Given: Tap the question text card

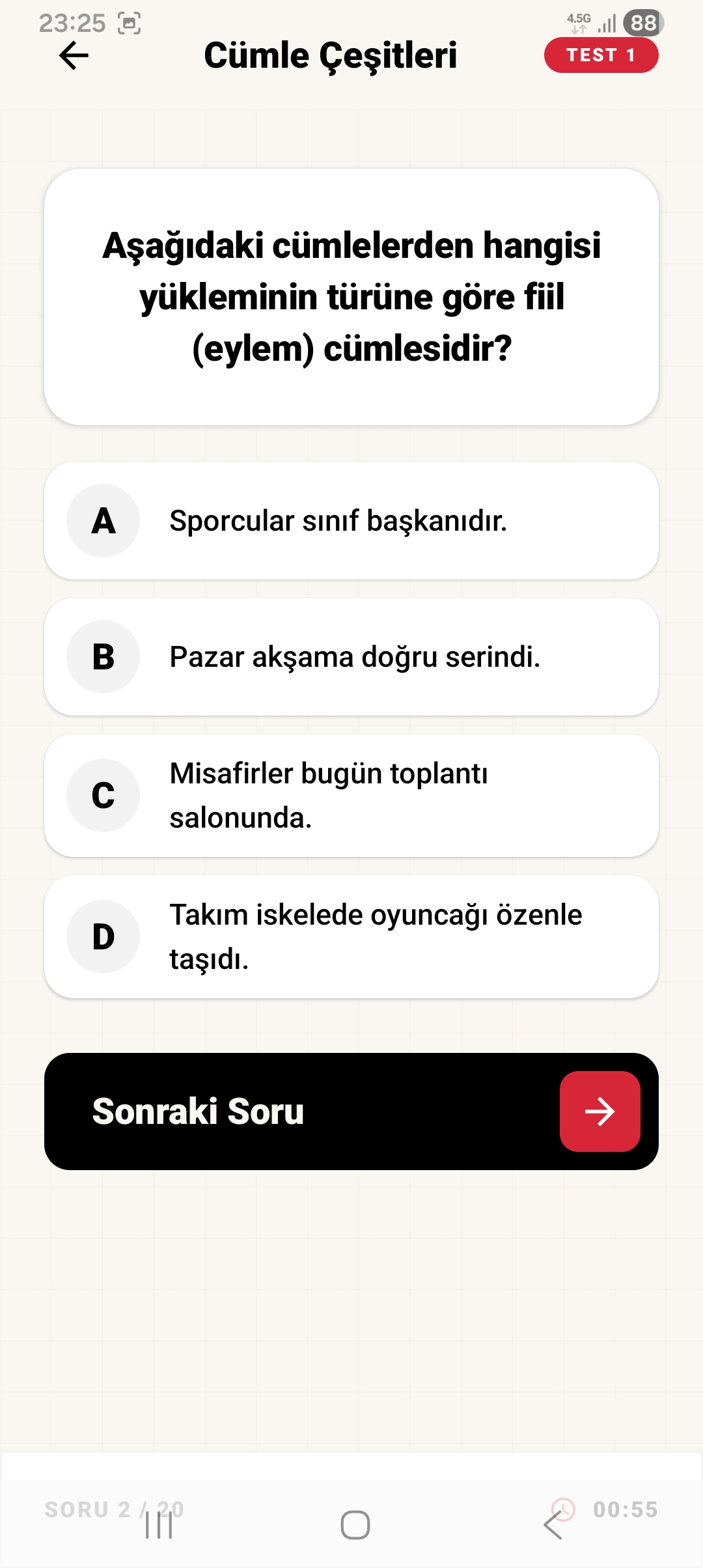Looking at the screenshot, I should [x=351, y=297].
